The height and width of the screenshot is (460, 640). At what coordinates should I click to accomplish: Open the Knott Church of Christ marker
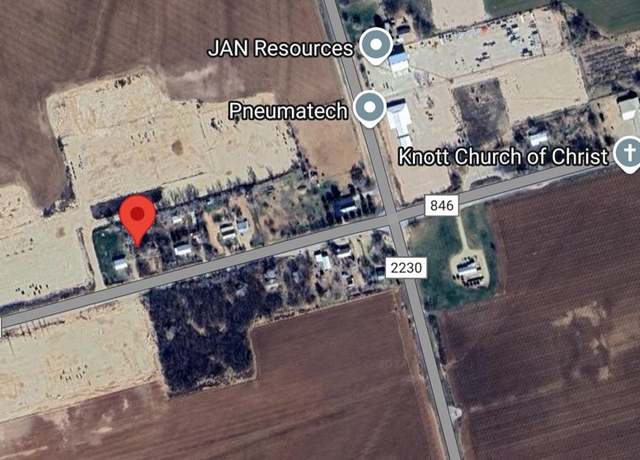tap(627, 154)
